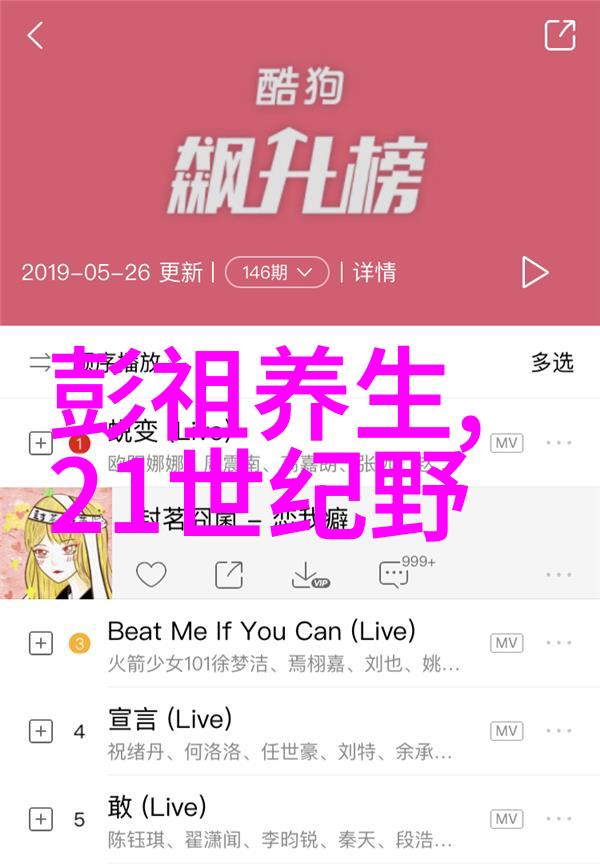Watch the MV for 敢 (Live)
Screen dimensions: 600x864
pyautogui.click(x=507, y=819)
